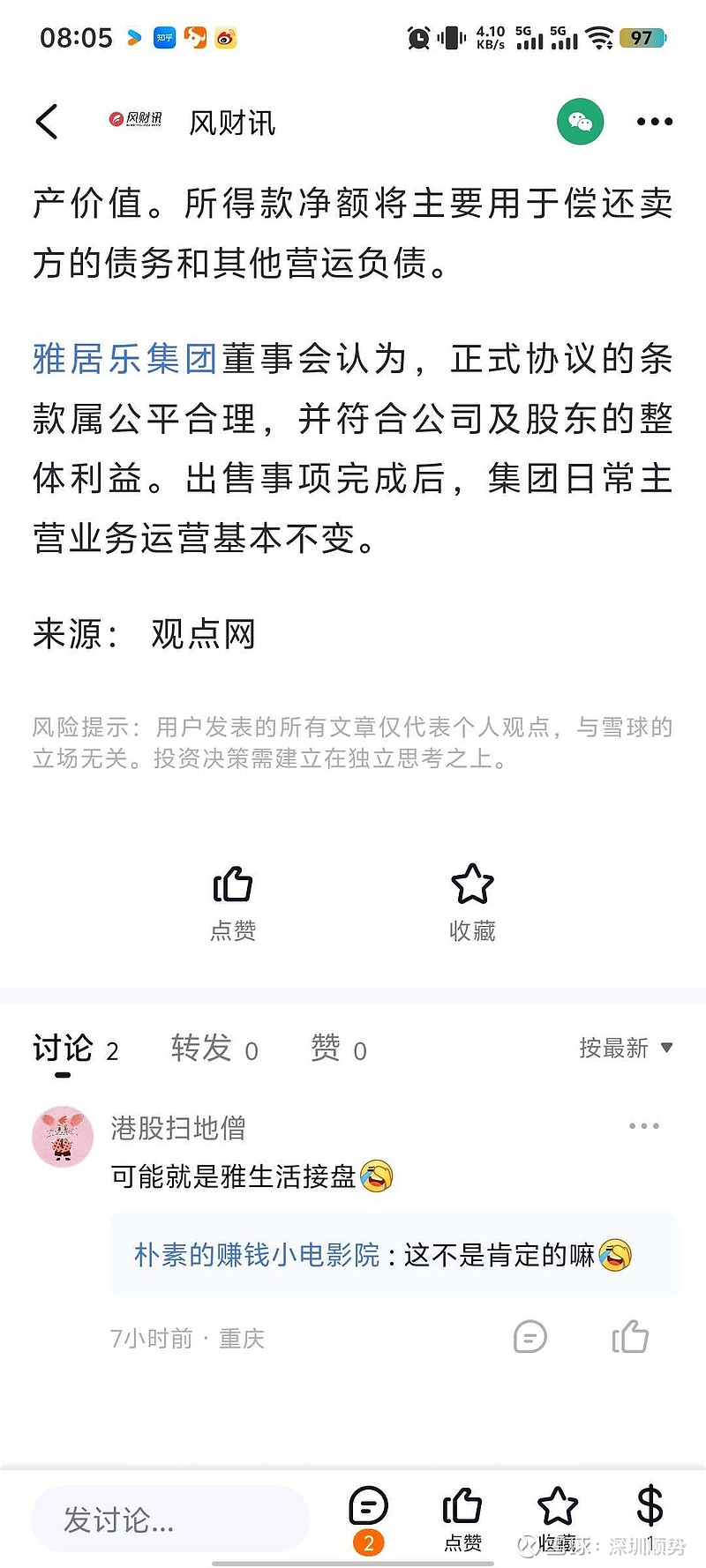Tap the 风财讯 profile avatar

pyautogui.click(x=136, y=123)
